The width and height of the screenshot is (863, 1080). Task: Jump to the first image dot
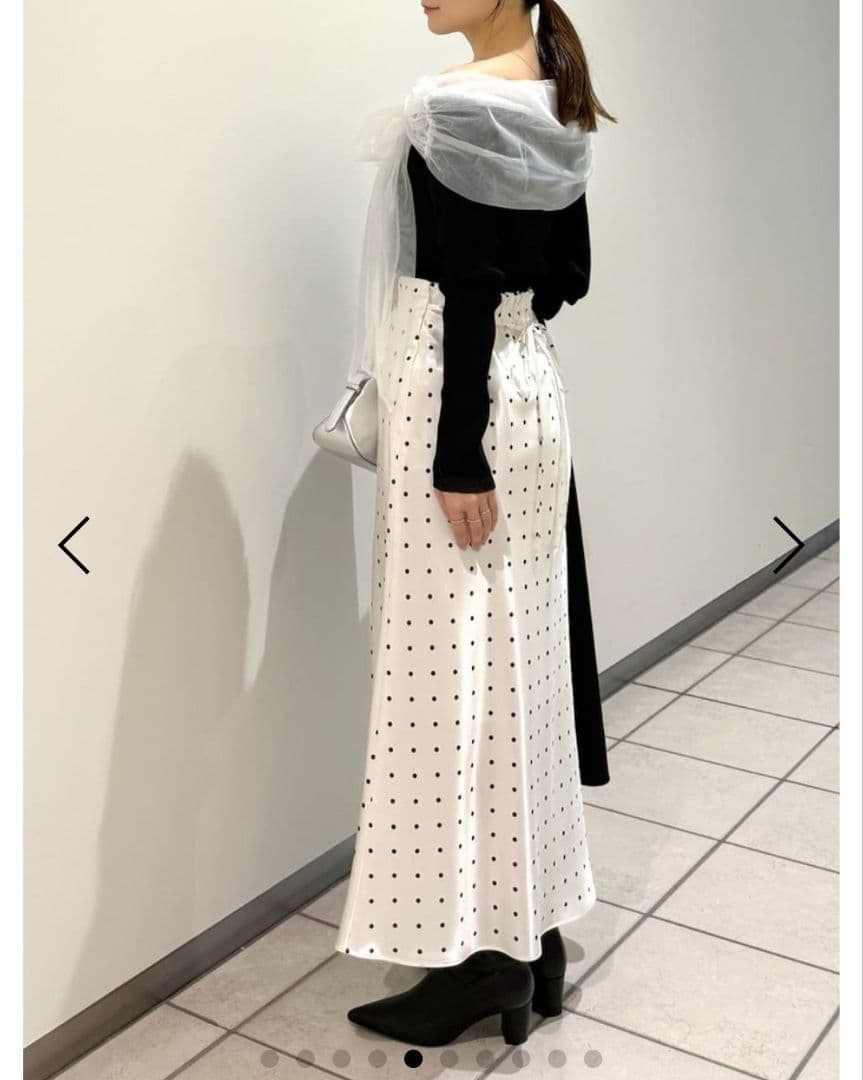(x=269, y=1058)
